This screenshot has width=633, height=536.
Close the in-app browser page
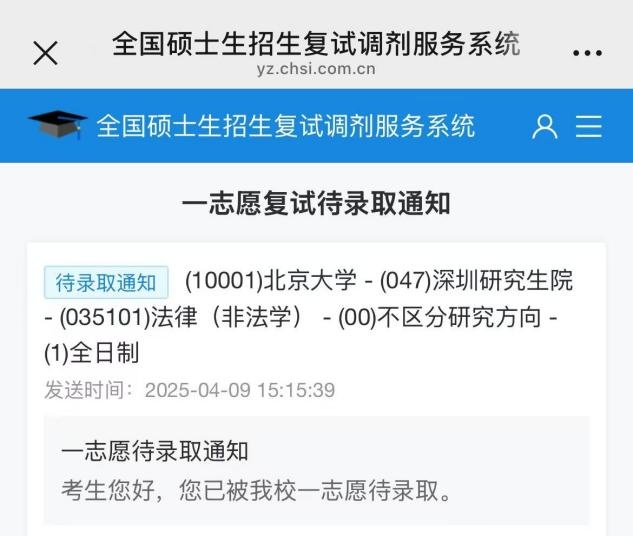coord(45,54)
